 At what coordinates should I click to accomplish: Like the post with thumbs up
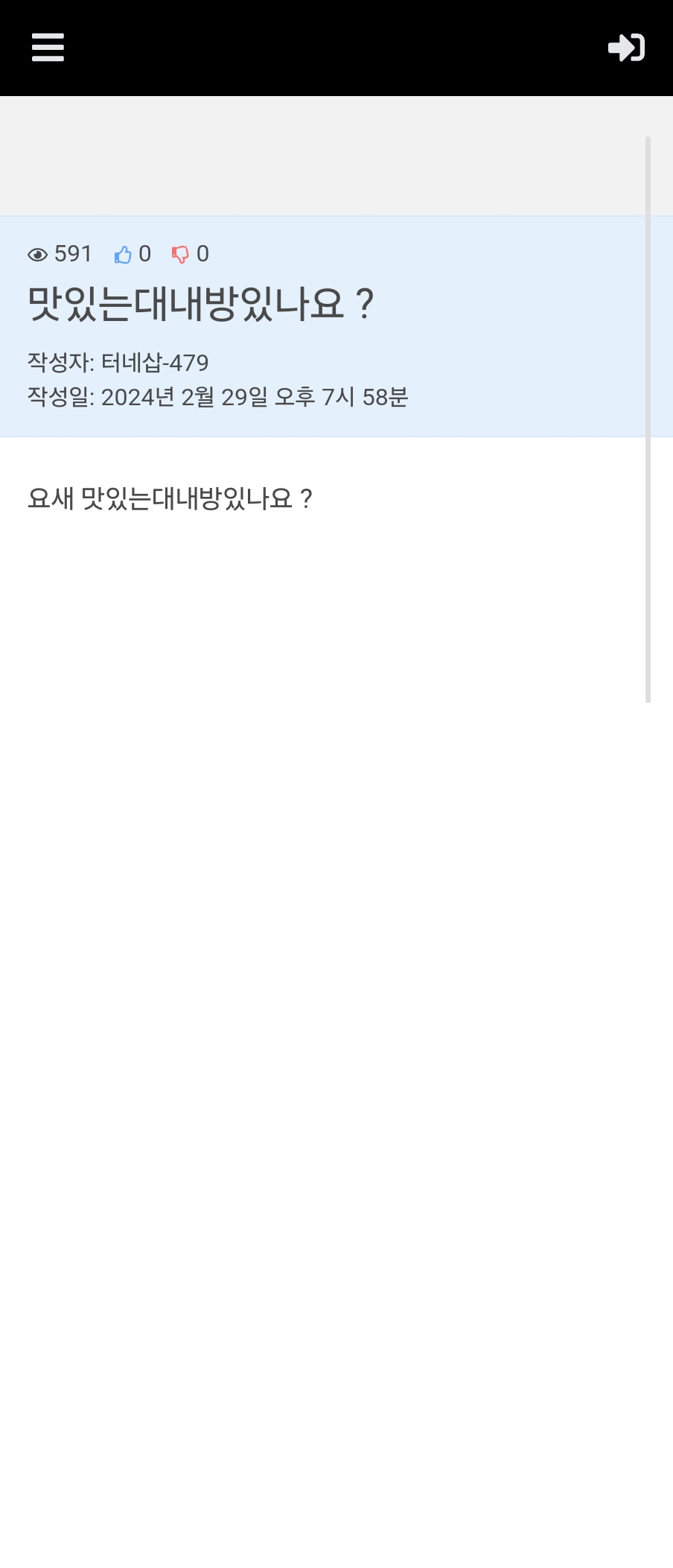pos(123,255)
